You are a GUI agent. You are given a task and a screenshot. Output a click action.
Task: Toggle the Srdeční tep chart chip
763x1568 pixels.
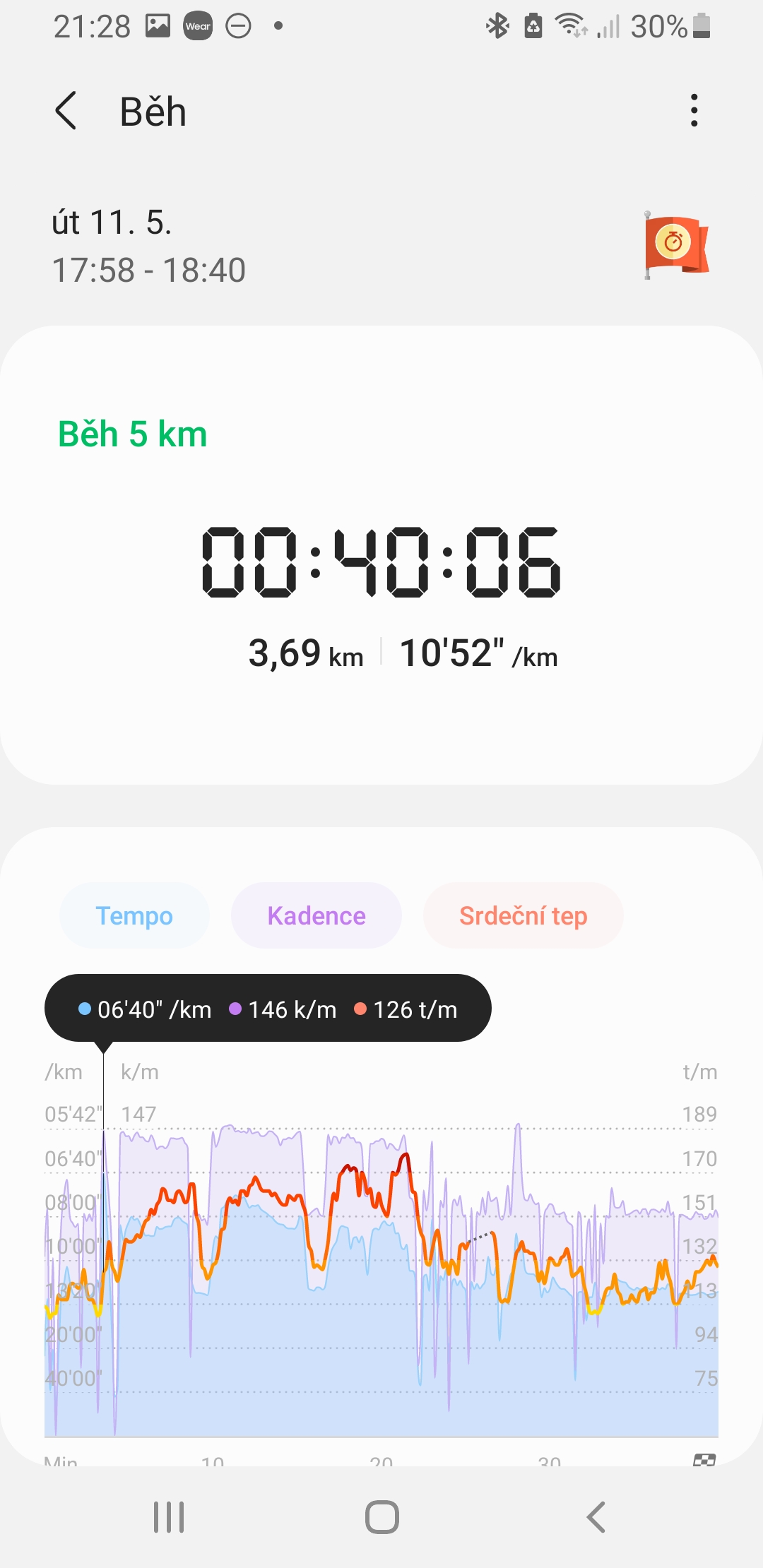point(524,915)
